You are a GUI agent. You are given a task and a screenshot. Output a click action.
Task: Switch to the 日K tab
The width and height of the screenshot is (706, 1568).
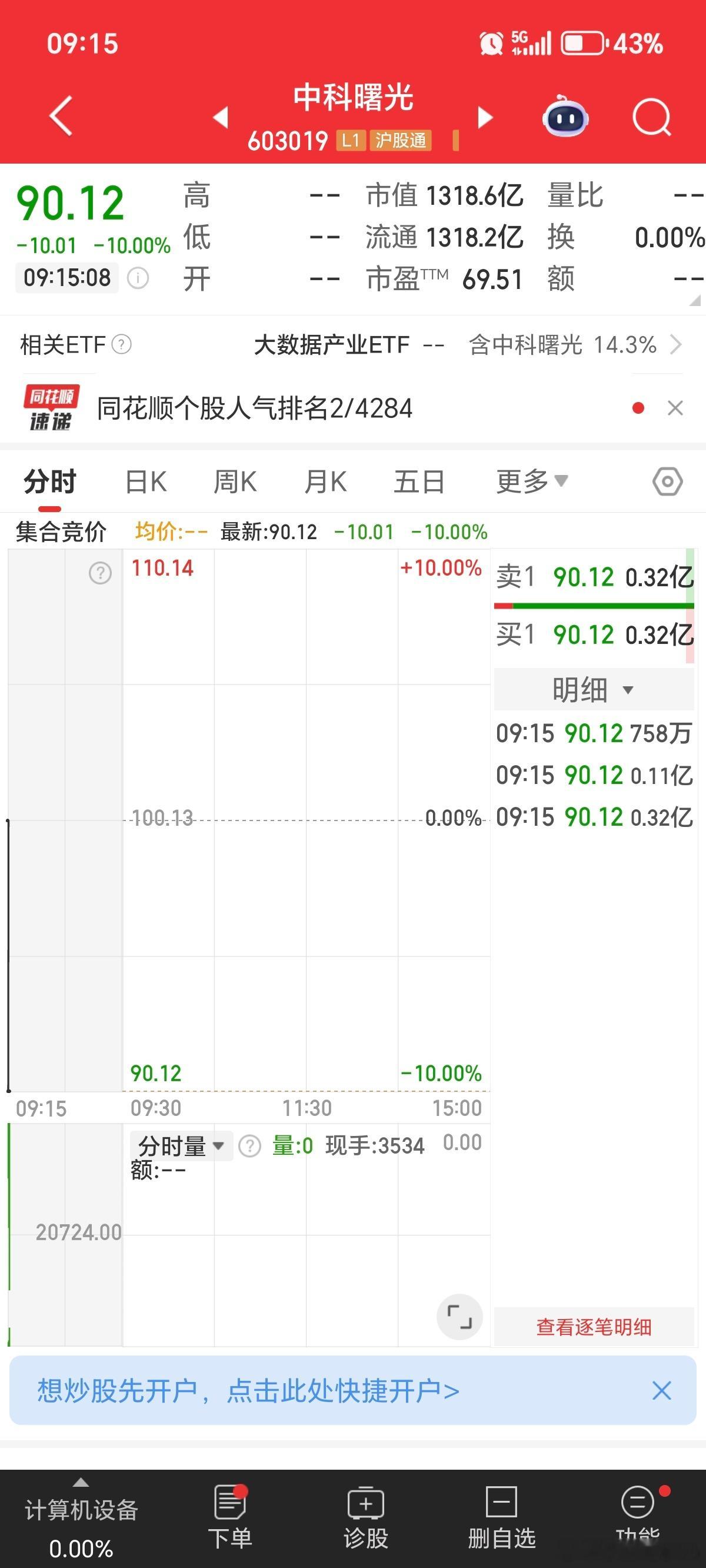[x=146, y=480]
